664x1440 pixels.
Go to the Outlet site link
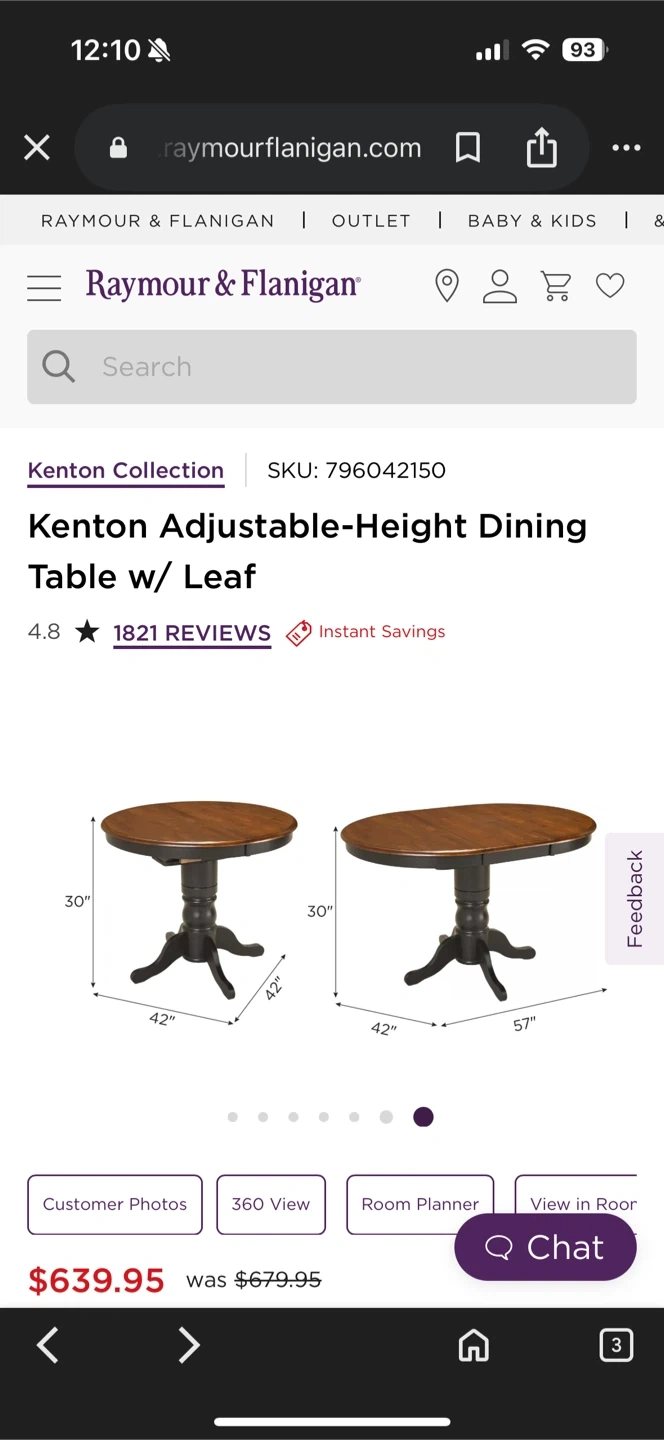point(371,221)
